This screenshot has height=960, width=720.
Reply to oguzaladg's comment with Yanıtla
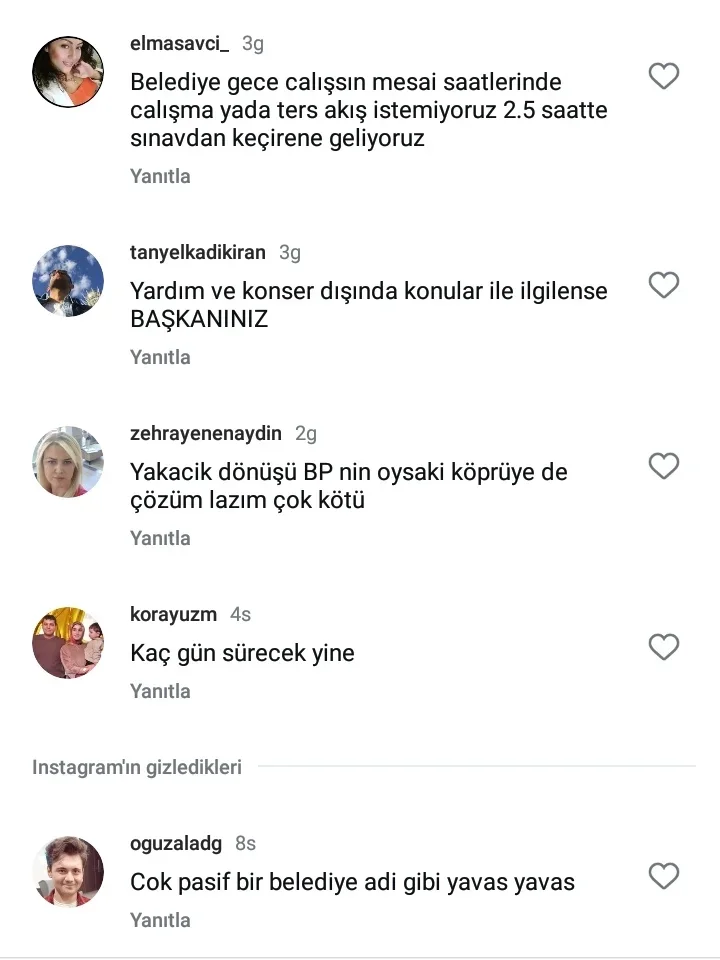click(x=160, y=920)
